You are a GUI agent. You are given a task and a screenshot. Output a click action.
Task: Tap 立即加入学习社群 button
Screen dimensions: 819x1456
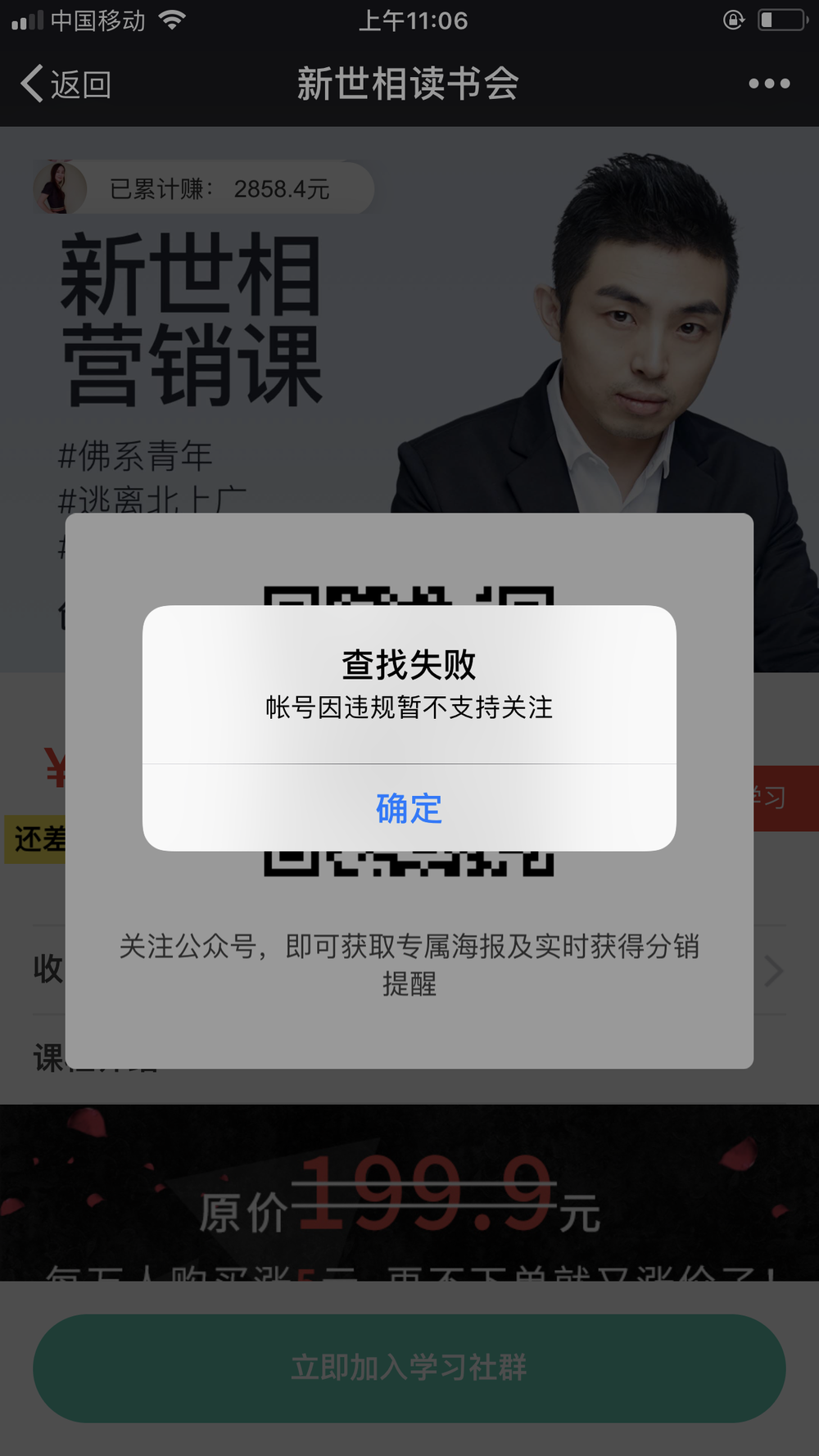(x=409, y=1368)
